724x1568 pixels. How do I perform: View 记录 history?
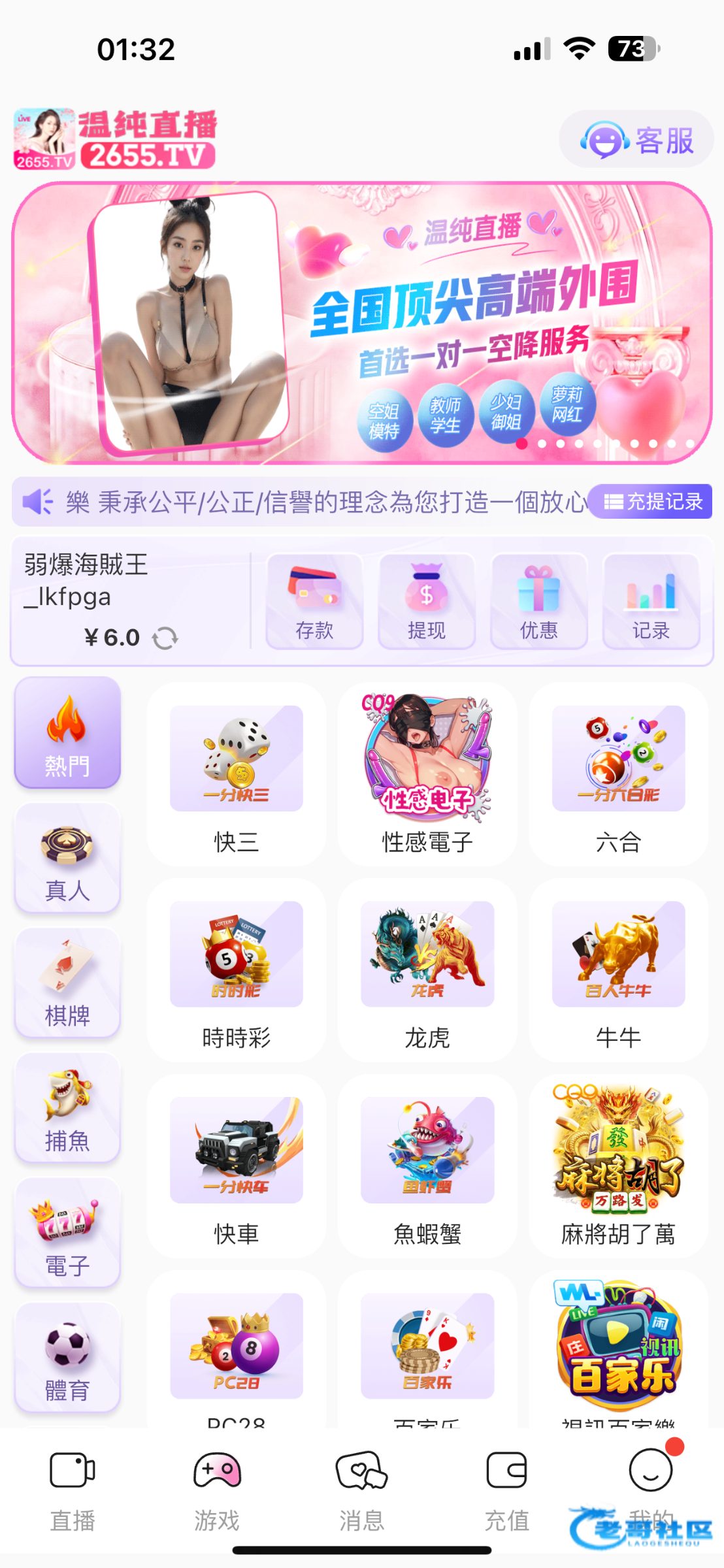[x=651, y=602]
